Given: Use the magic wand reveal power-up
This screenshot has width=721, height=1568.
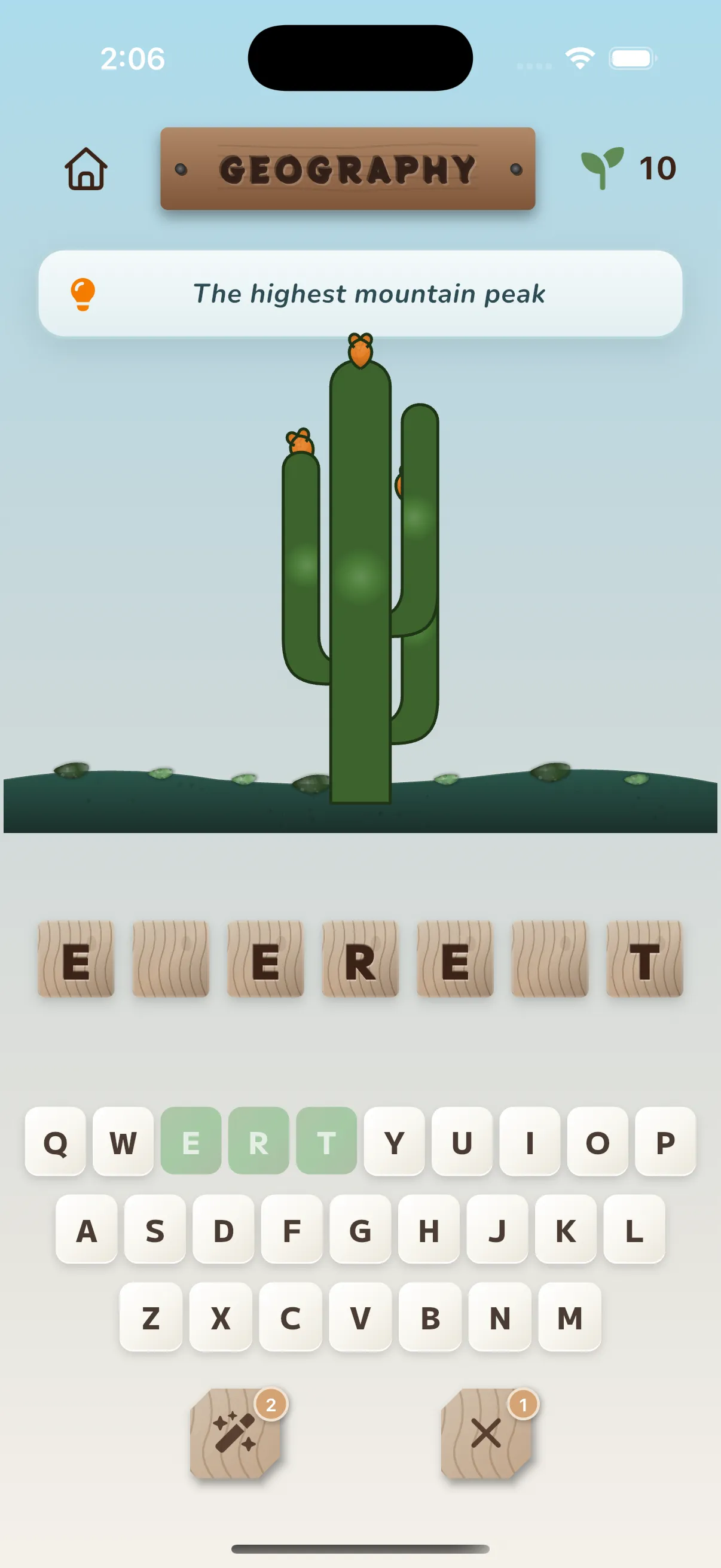Looking at the screenshot, I should click(x=236, y=1433).
